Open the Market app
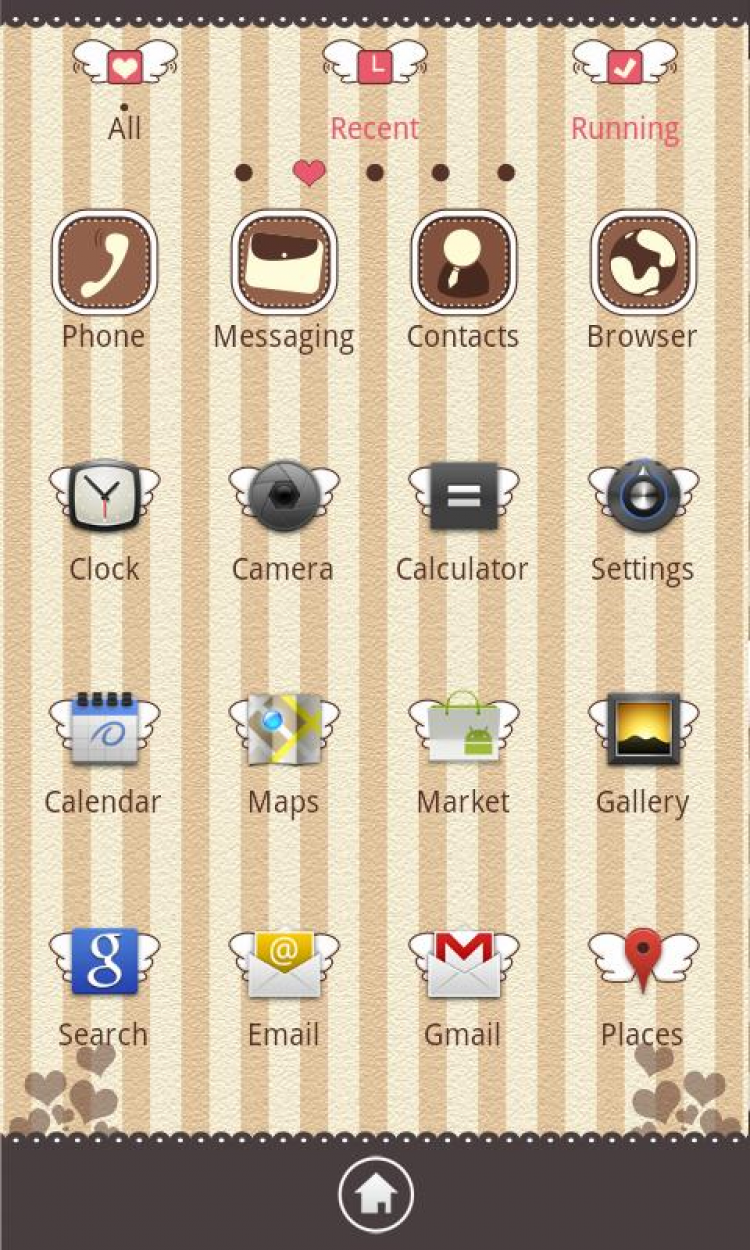The image size is (750, 1250). click(x=463, y=730)
